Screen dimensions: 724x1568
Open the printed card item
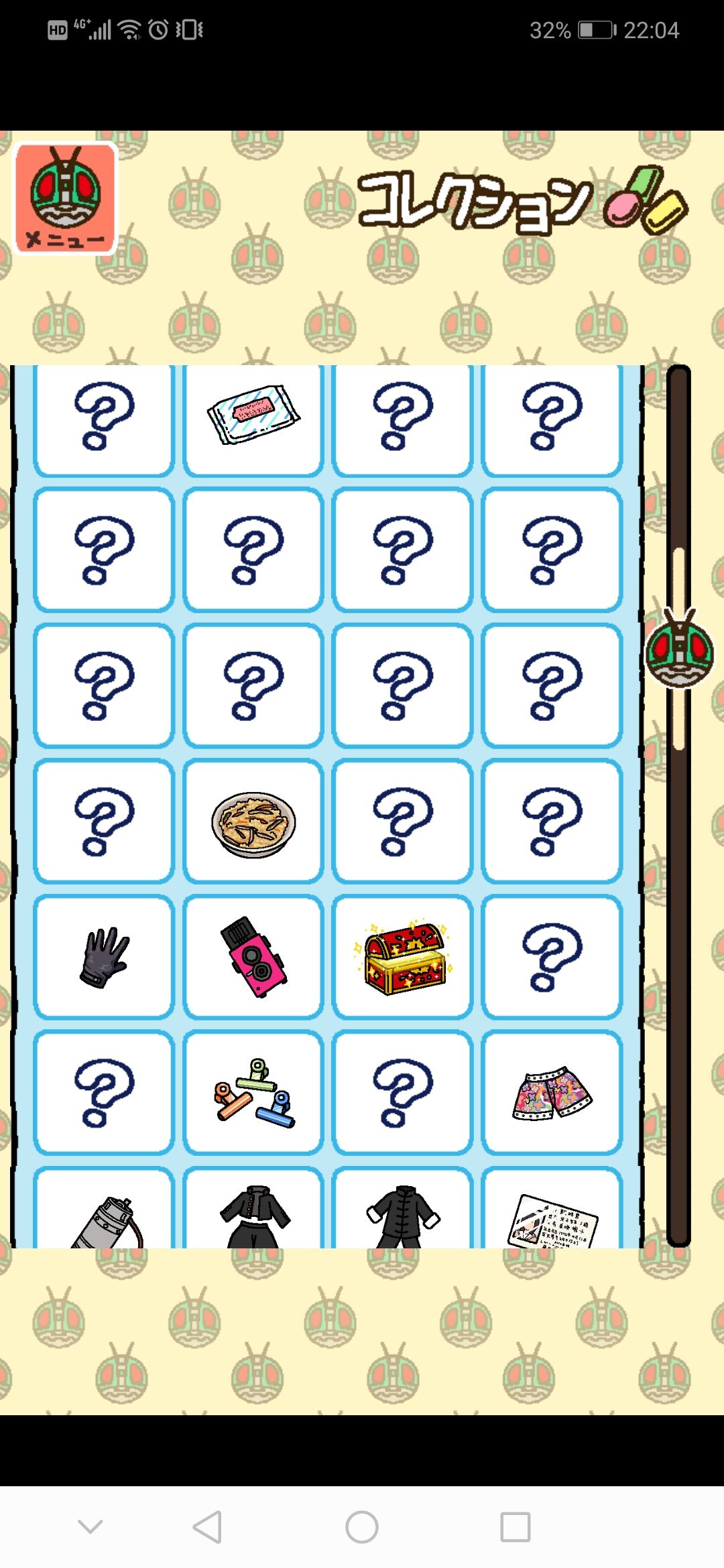click(x=552, y=1209)
